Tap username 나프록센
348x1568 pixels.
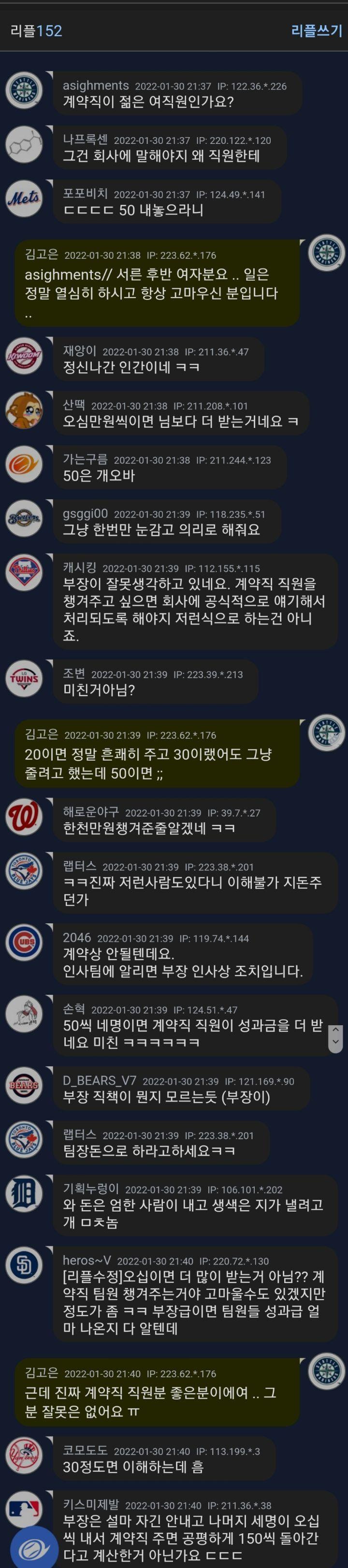pos(85,140)
